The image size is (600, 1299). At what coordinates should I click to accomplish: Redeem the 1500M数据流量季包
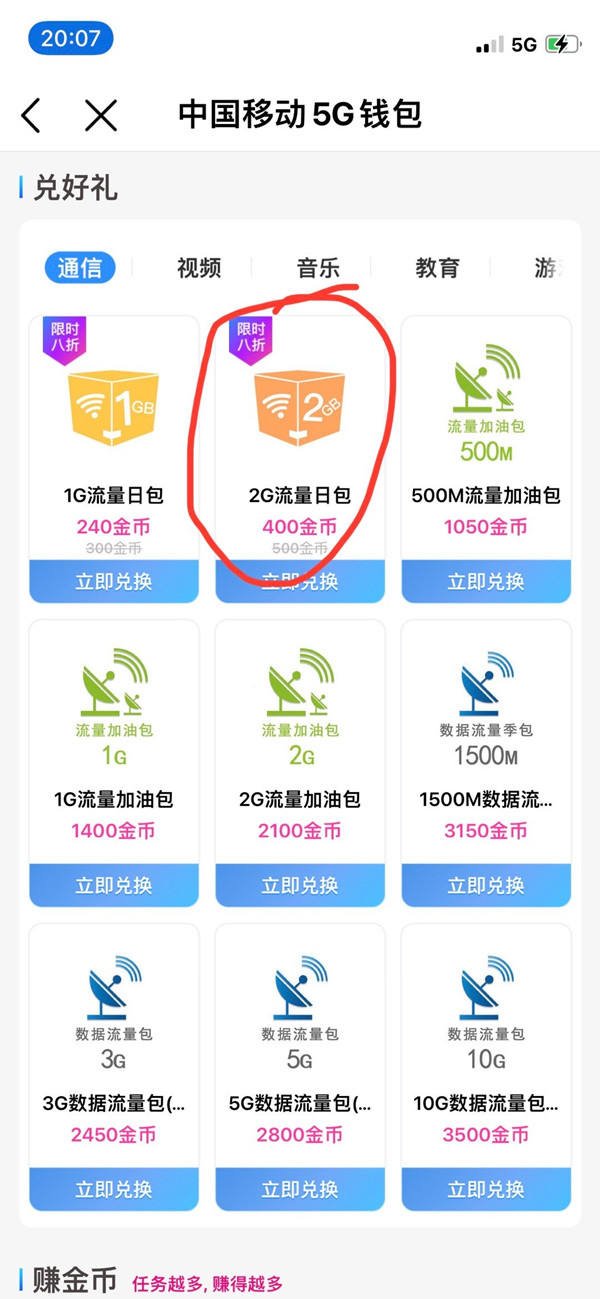(x=486, y=885)
